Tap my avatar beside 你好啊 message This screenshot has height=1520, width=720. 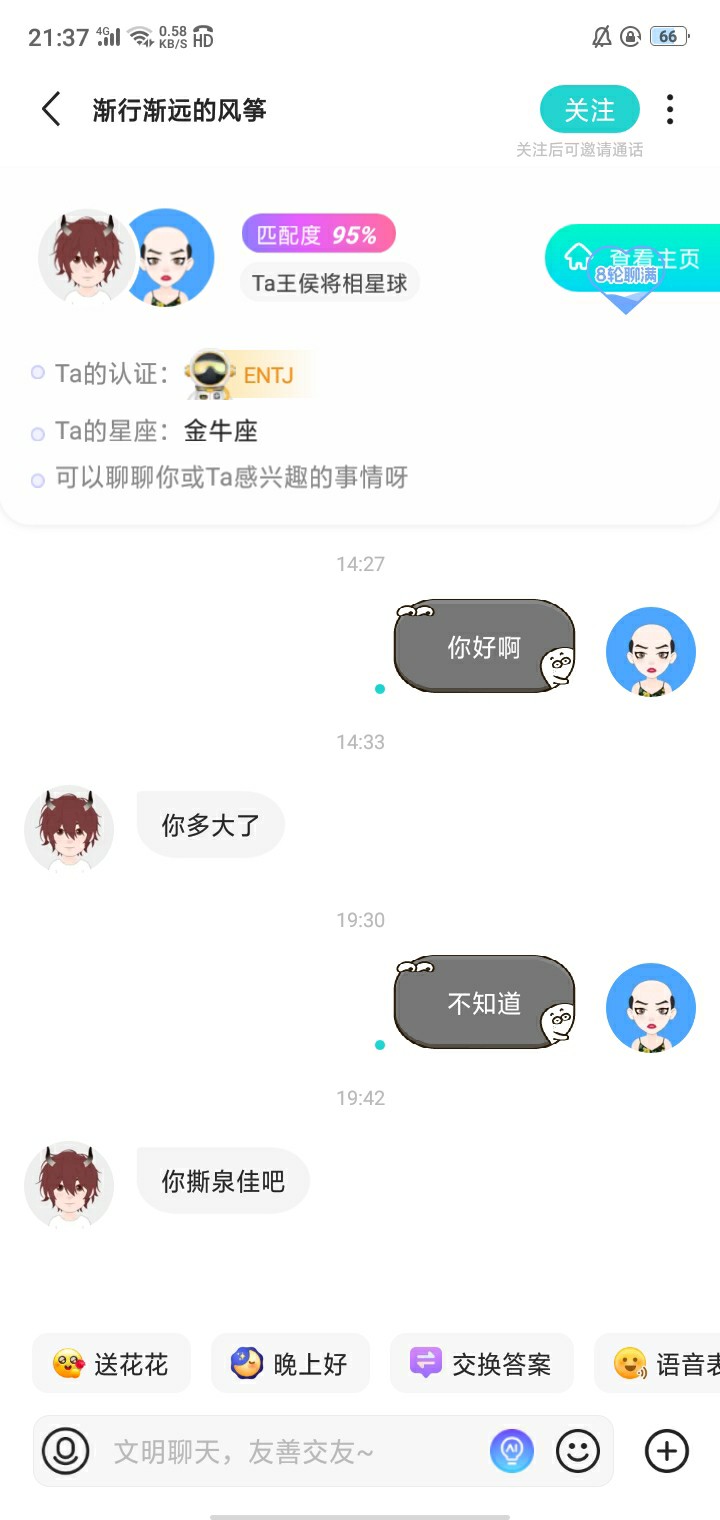[x=651, y=651]
